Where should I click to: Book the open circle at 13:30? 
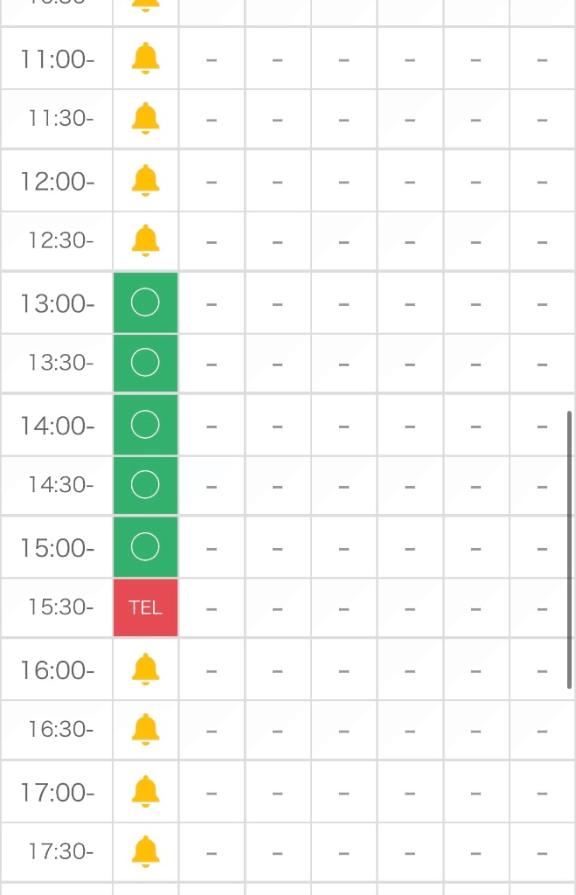[146, 363]
